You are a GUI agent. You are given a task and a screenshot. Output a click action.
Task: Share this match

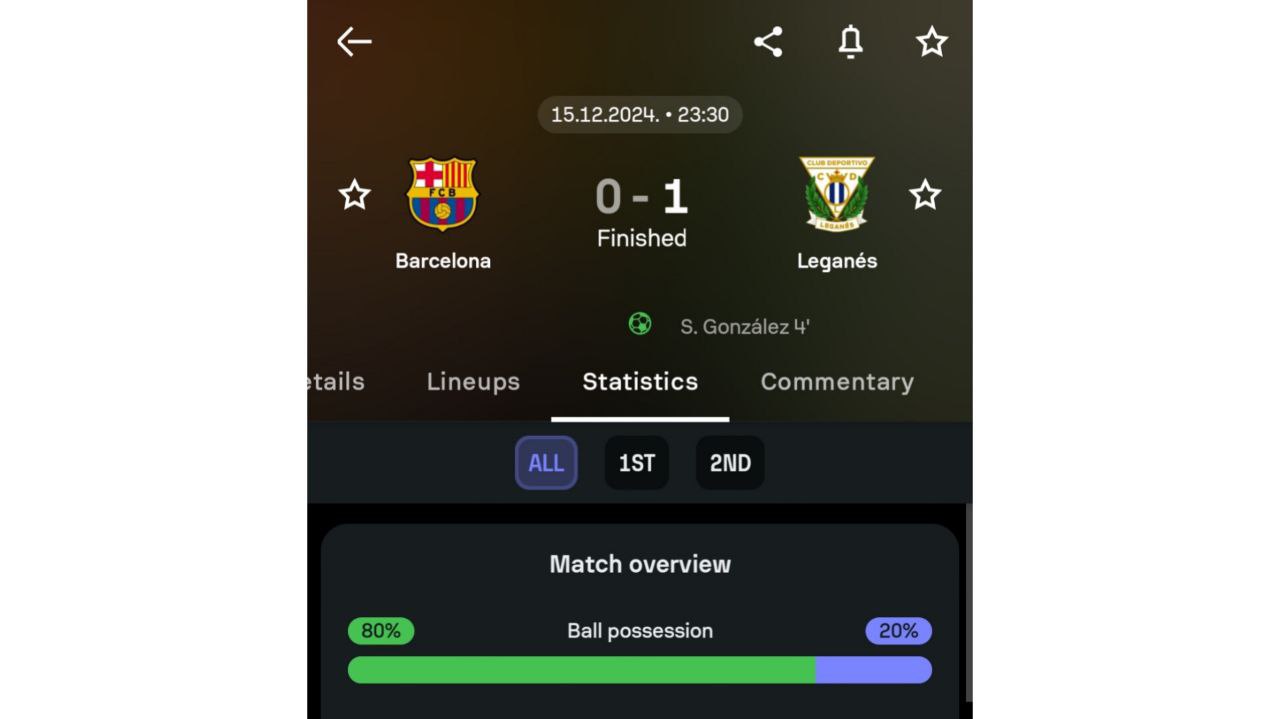pyautogui.click(x=768, y=42)
